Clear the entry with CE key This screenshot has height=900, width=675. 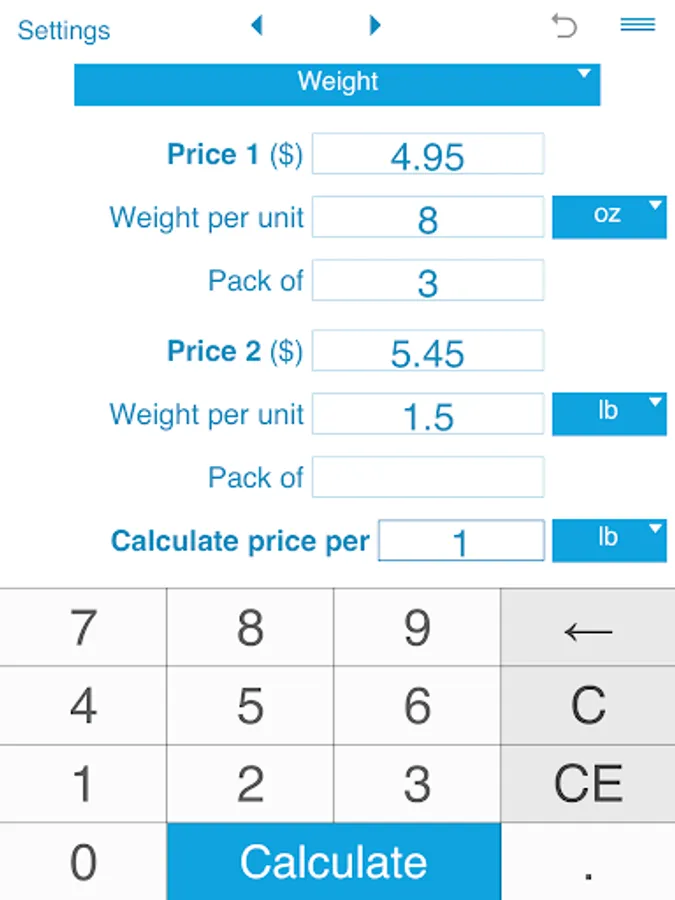(x=588, y=784)
